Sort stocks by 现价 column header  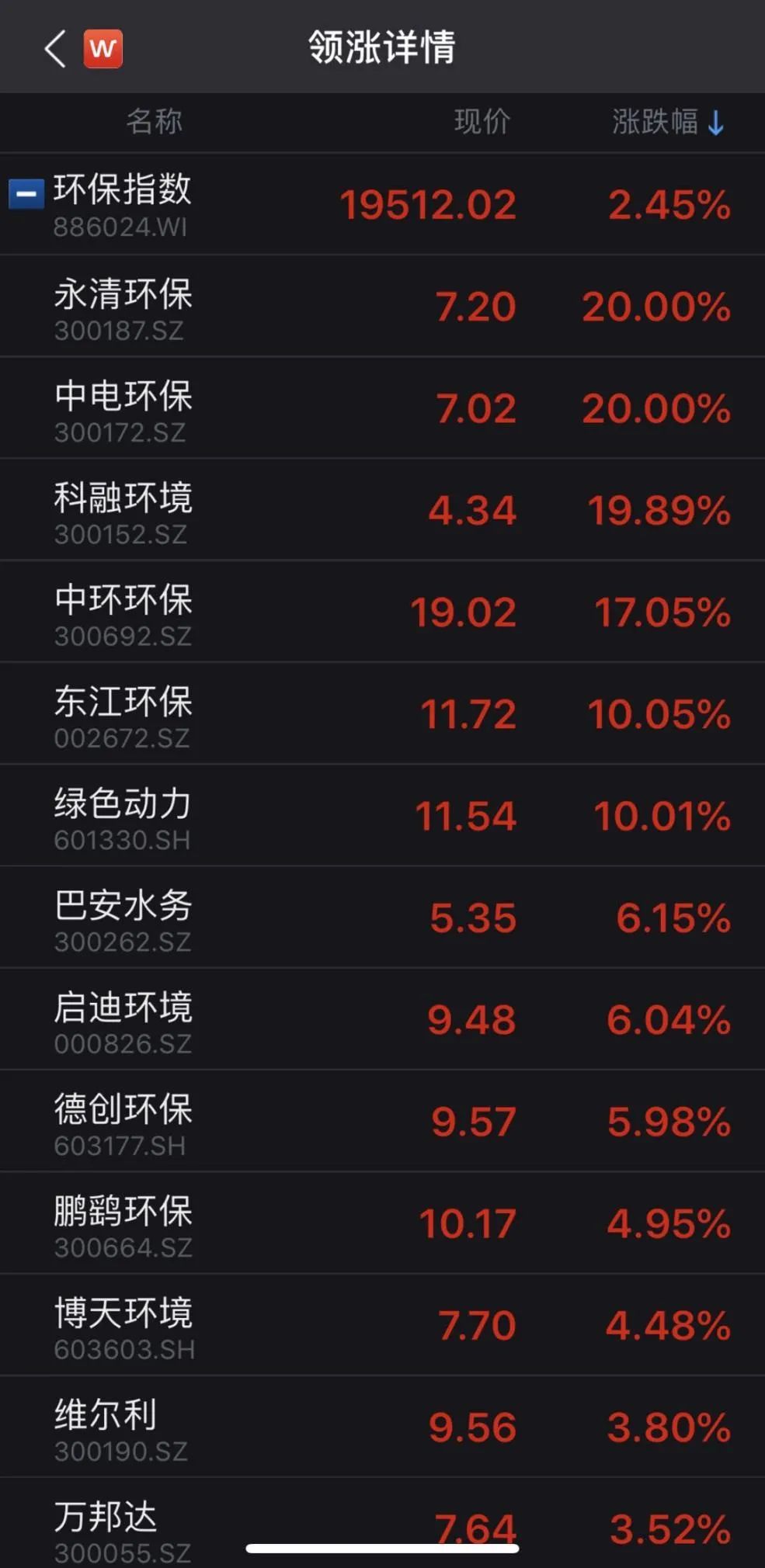point(482,121)
